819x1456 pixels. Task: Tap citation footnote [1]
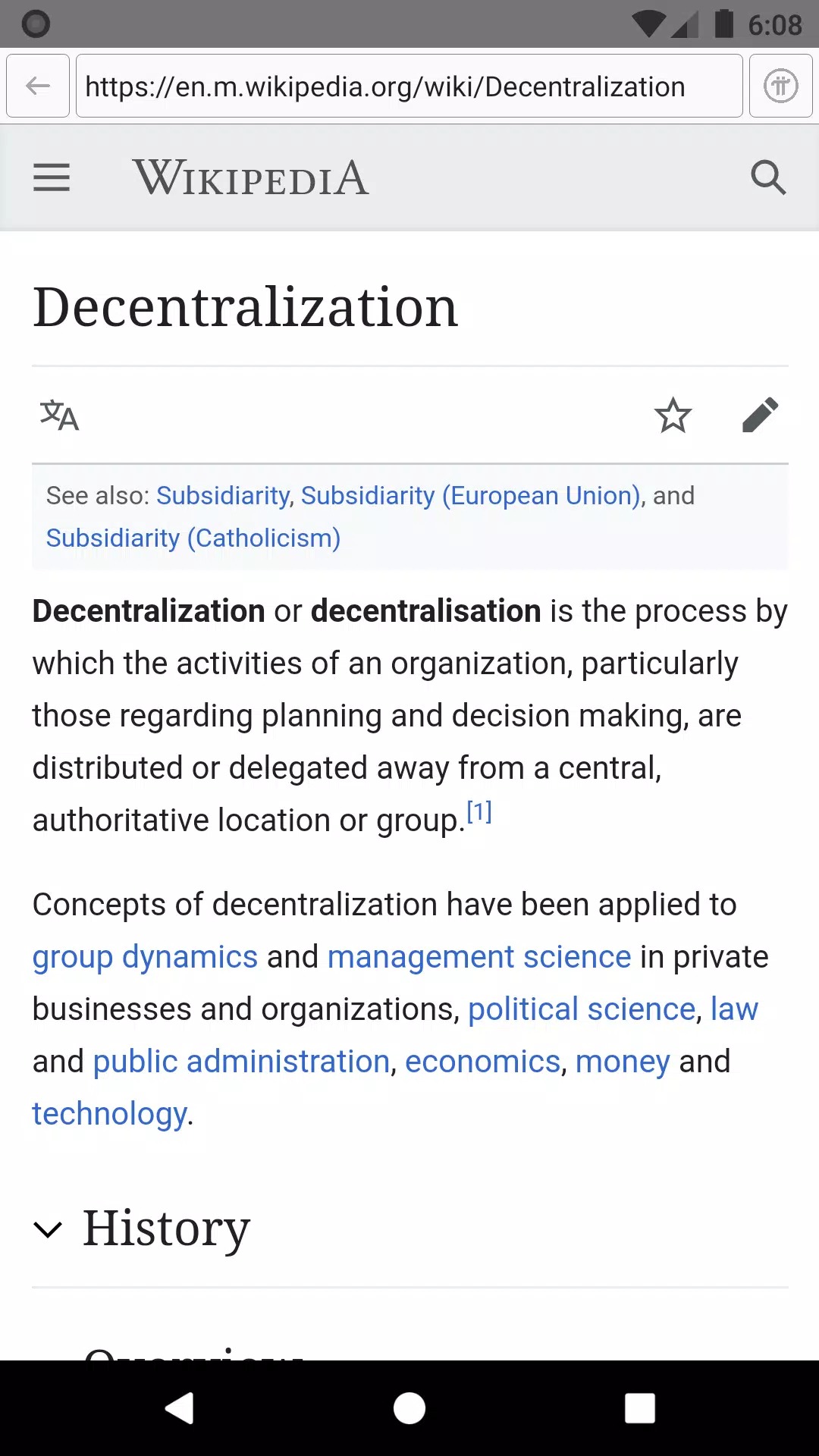(479, 811)
